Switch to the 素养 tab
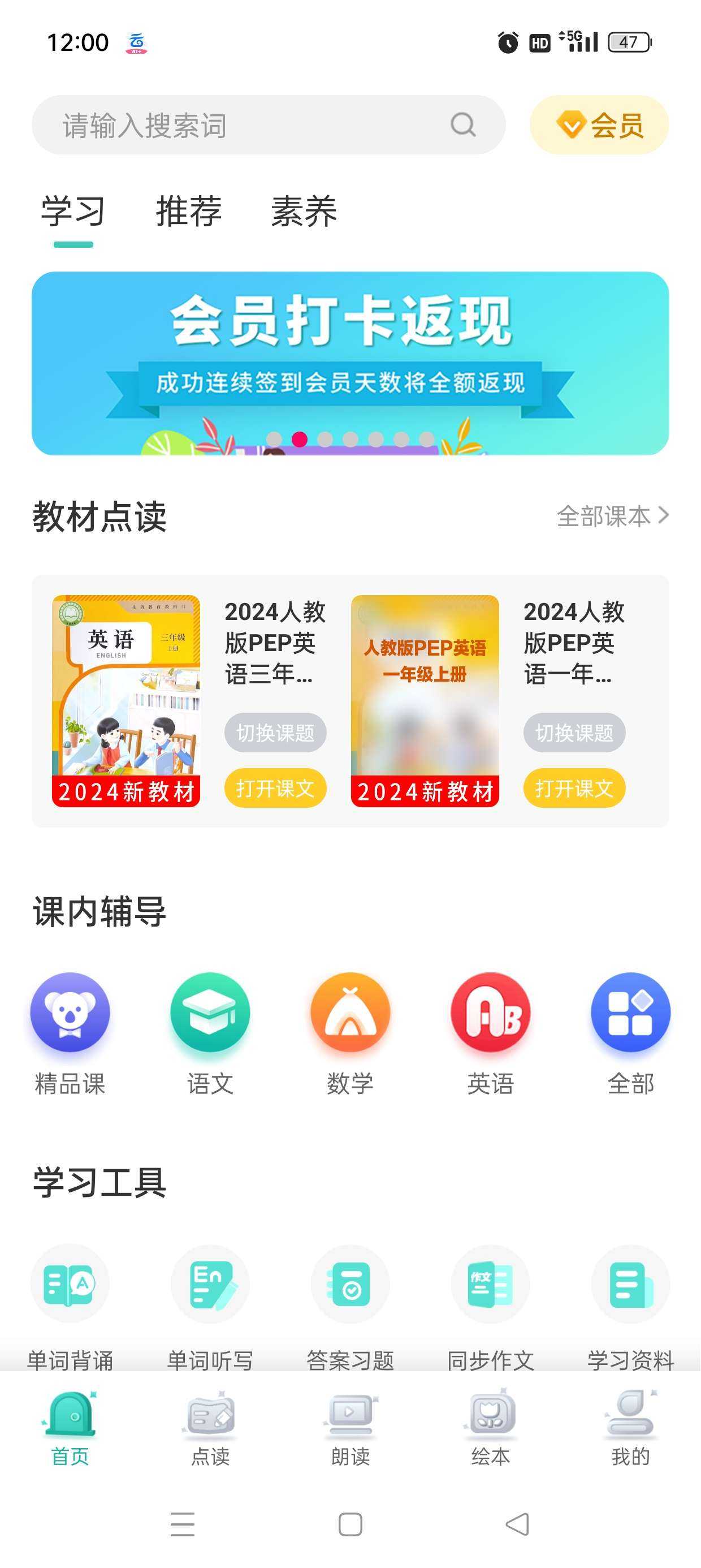This screenshot has height=1568, width=701. click(x=304, y=212)
